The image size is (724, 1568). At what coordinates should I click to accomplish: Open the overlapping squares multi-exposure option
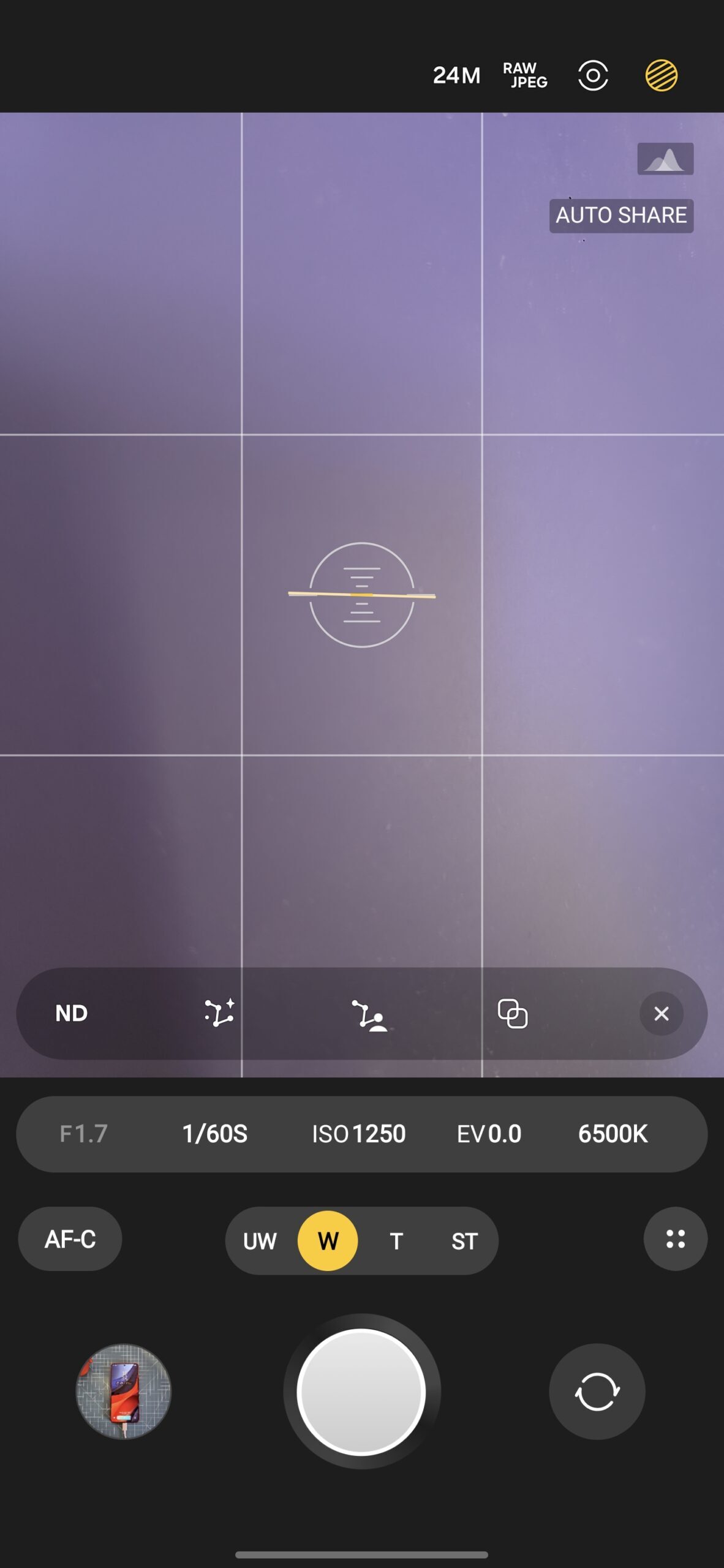(513, 1014)
